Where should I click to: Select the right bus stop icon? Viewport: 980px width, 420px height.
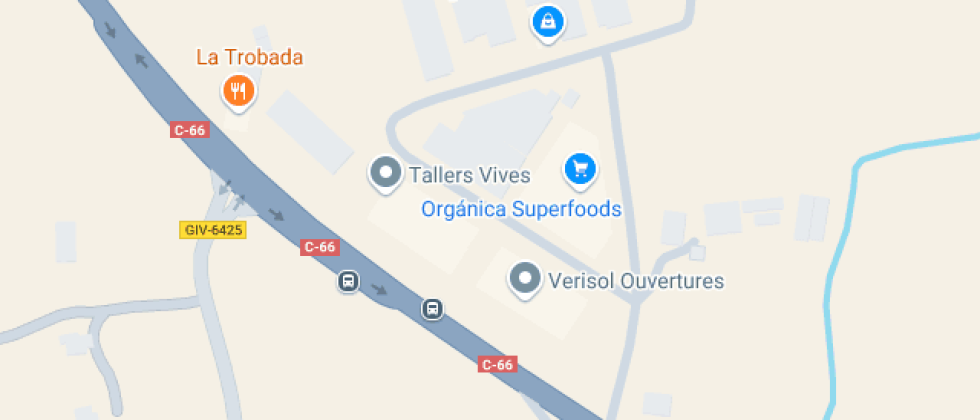tap(432, 308)
